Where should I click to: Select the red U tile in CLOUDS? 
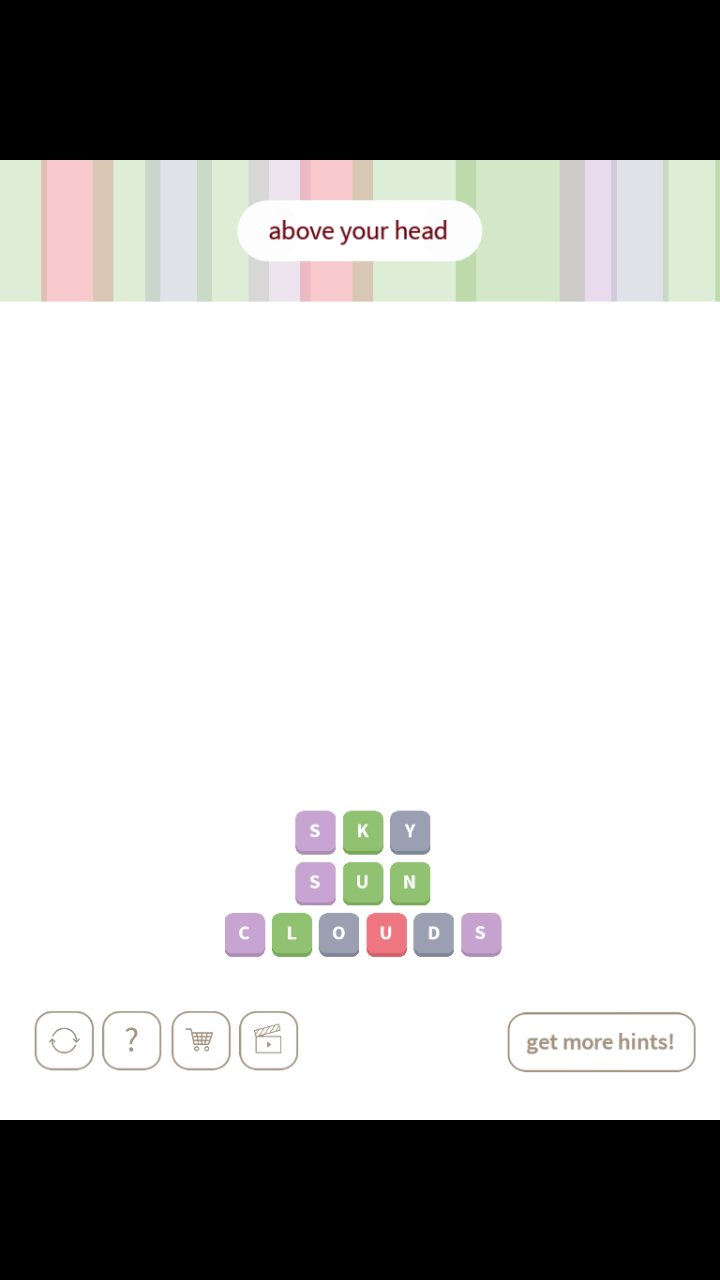pos(386,933)
